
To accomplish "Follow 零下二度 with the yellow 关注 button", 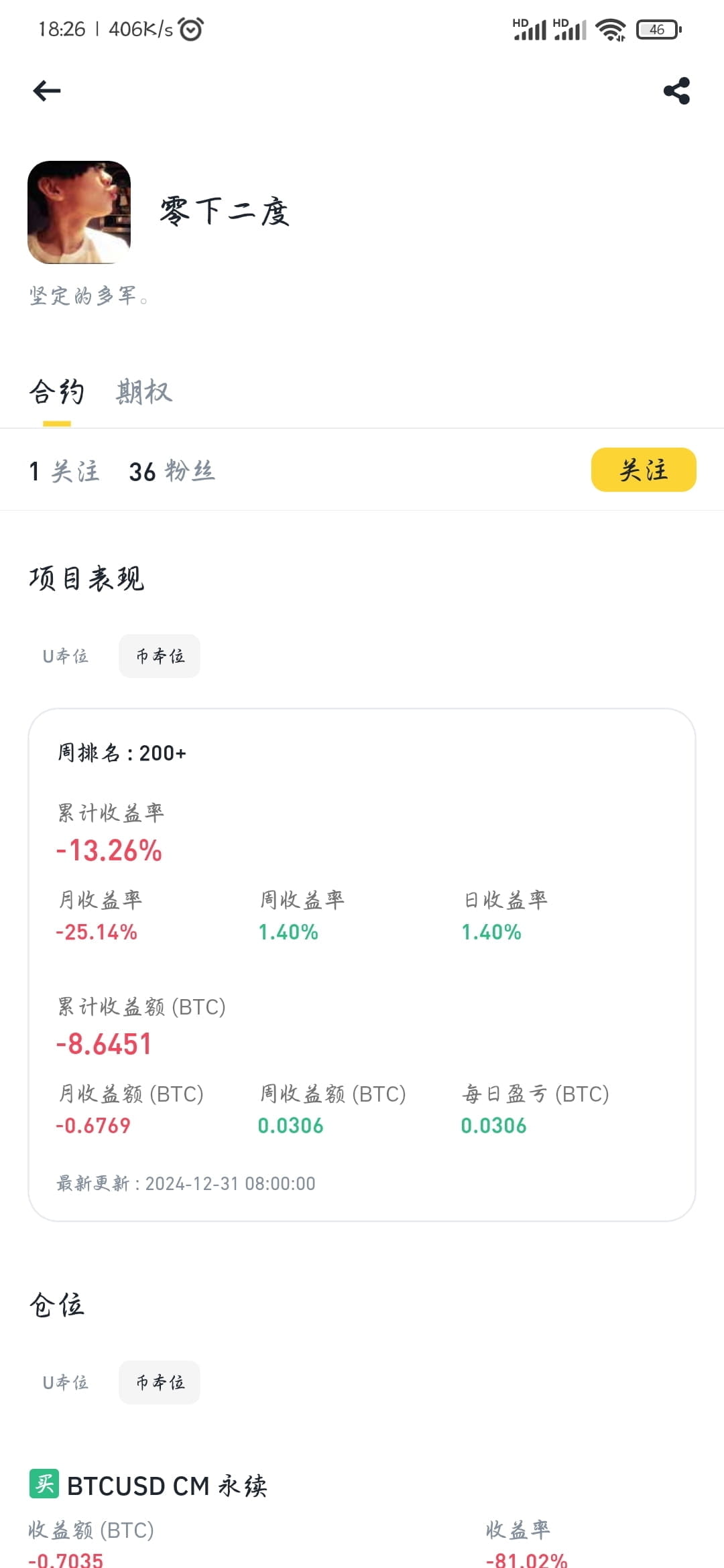I will pyautogui.click(x=644, y=470).
